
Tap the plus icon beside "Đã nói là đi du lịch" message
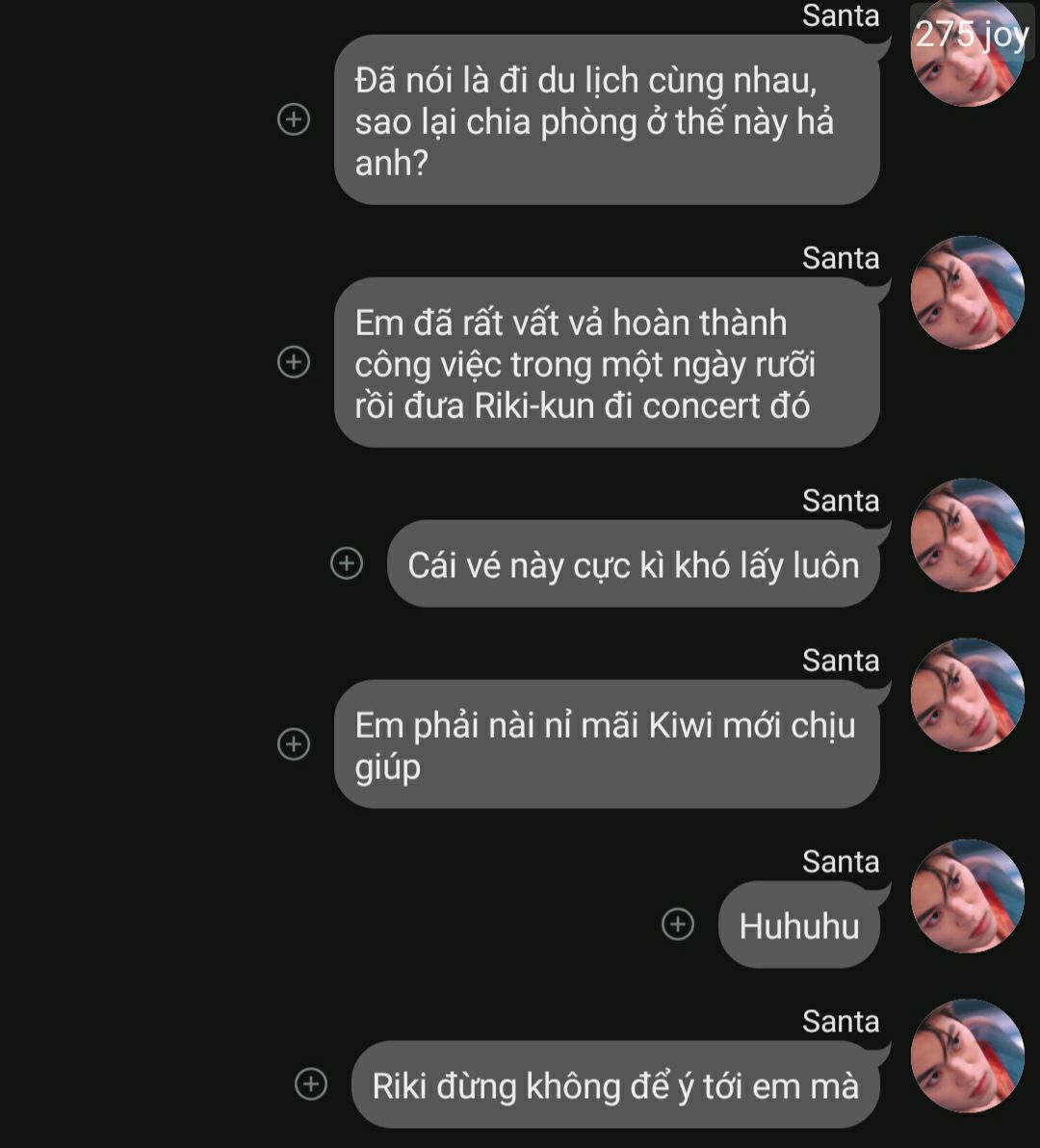[x=294, y=120]
